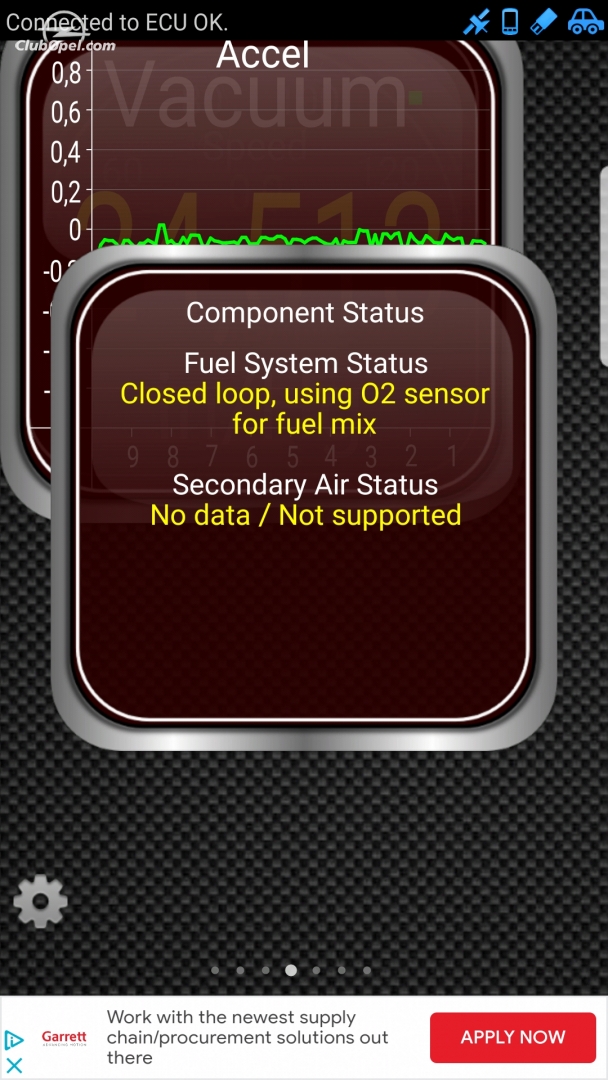Open the settings gear icon
The image size is (608, 1080).
[41, 901]
